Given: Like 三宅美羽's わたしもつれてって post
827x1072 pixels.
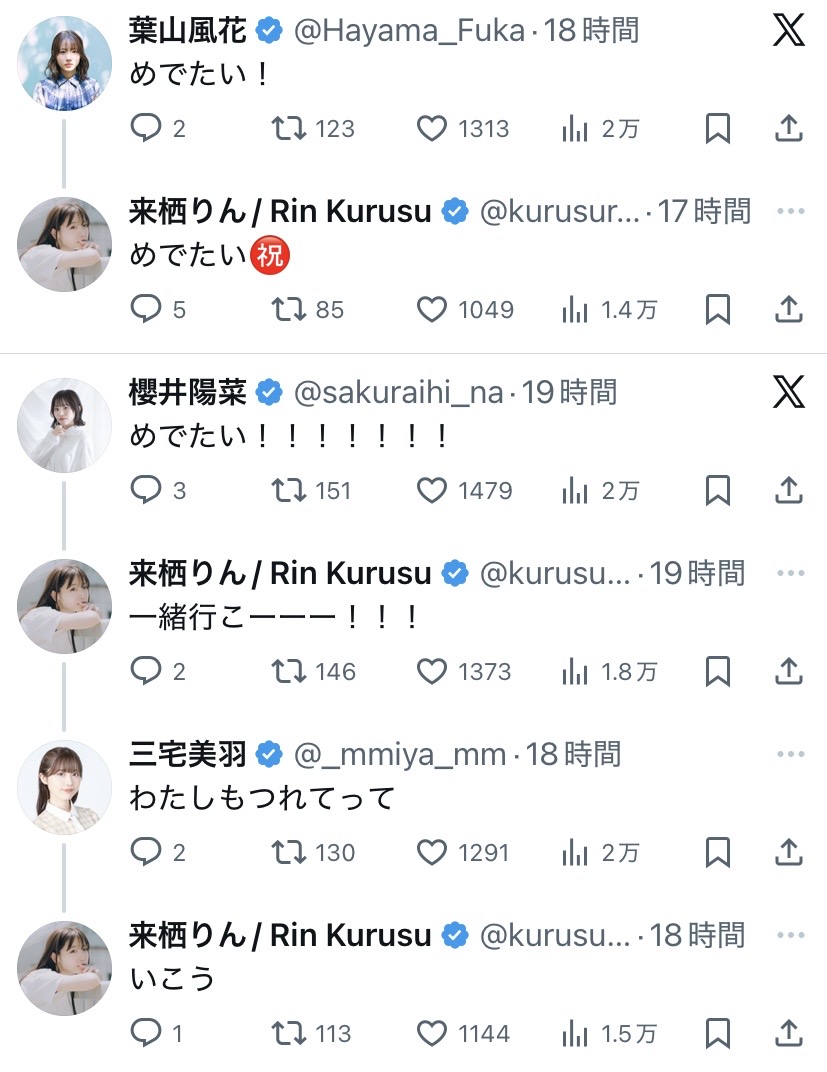Looking at the screenshot, I should 432,853.
